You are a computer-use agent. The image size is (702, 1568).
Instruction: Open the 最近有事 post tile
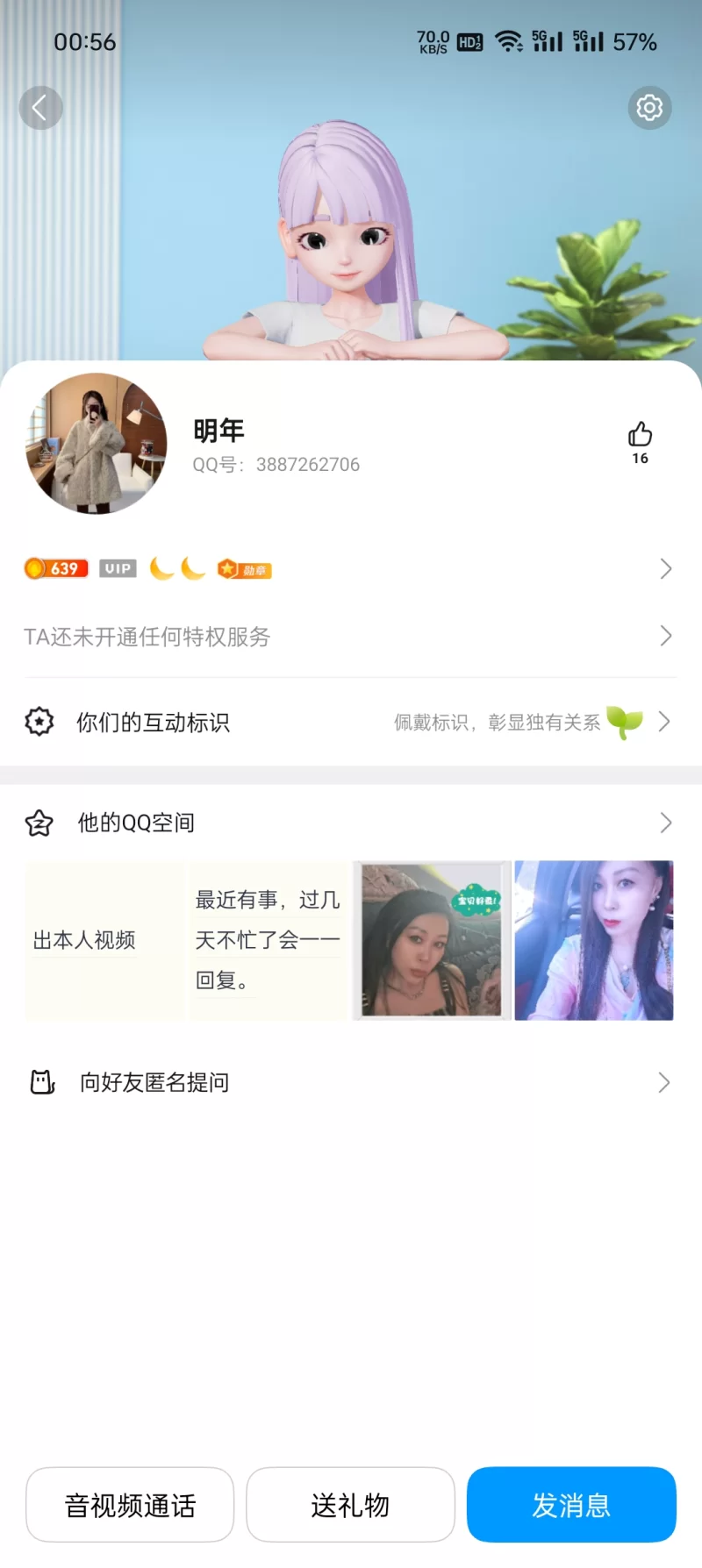pos(268,940)
